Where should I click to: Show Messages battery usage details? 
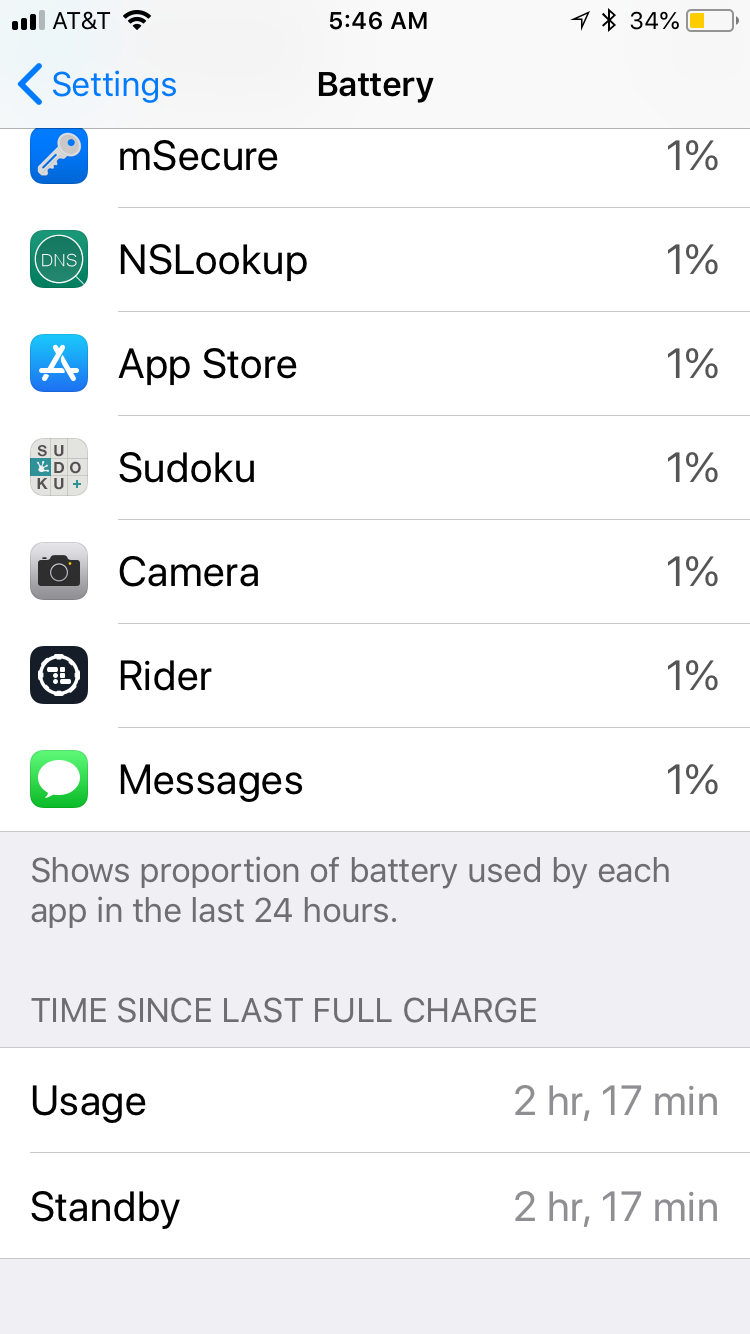pyautogui.click(x=375, y=780)
